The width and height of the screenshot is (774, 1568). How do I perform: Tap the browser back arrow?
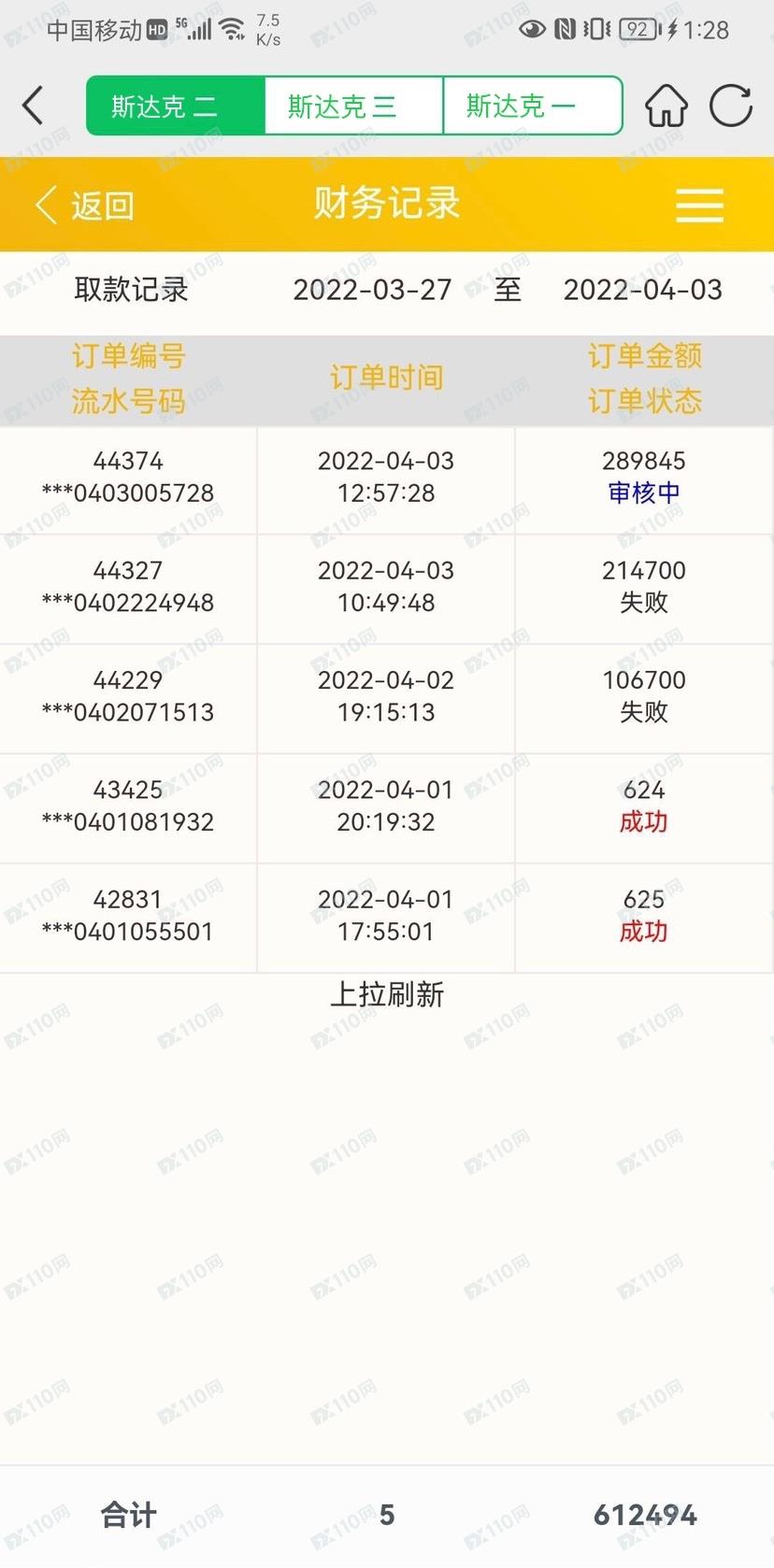click(x=34, y=105)
